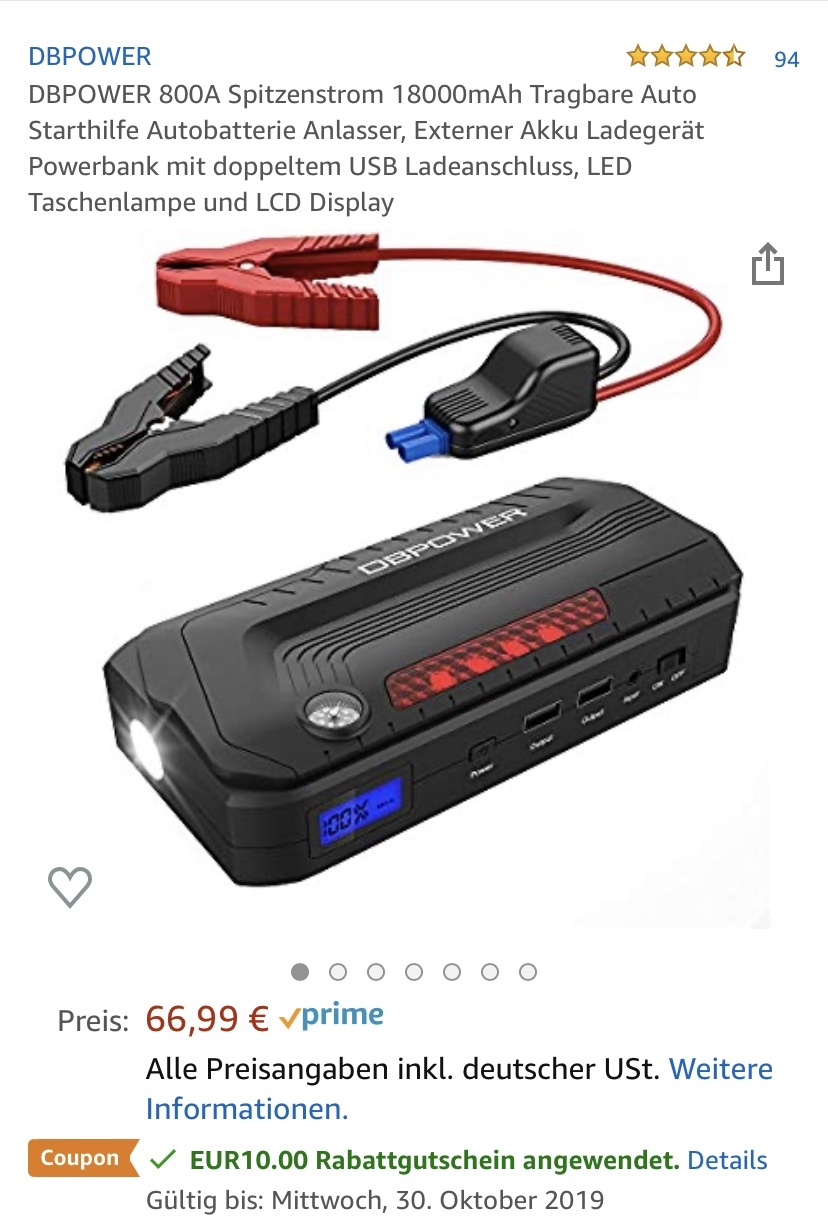Add product to wish list heart

70,886
